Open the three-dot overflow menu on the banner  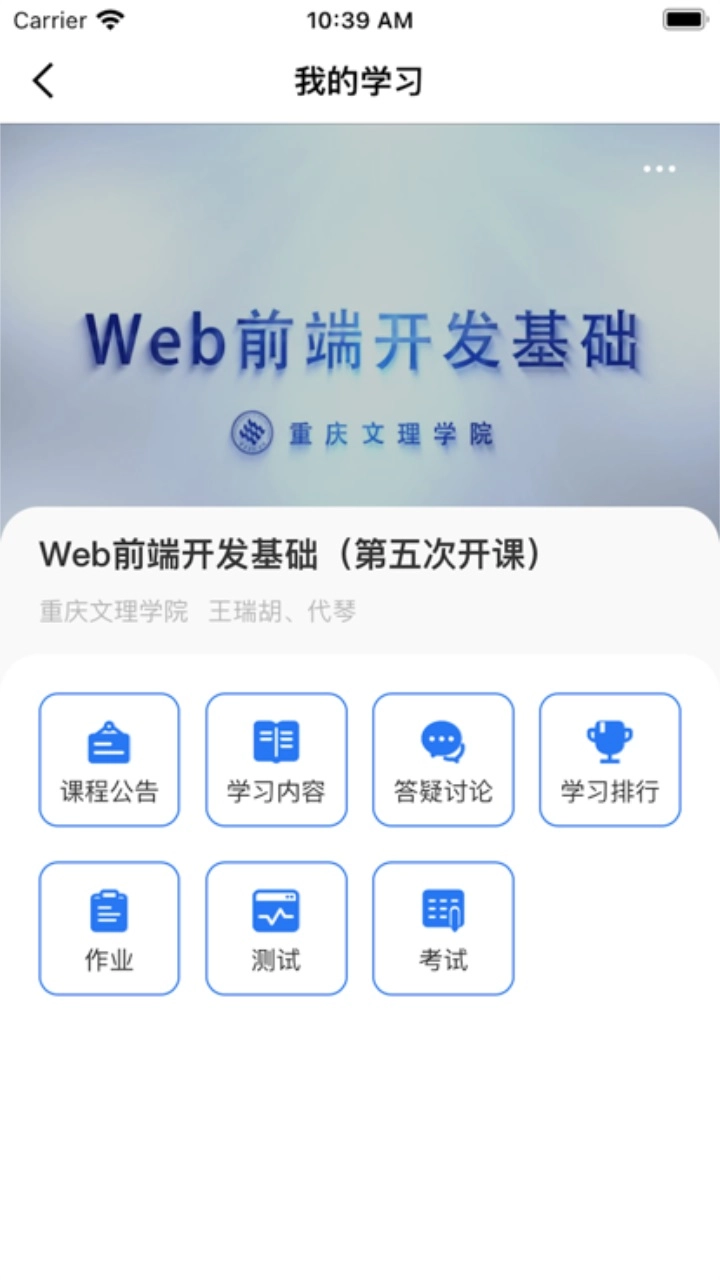coord(659,169)
